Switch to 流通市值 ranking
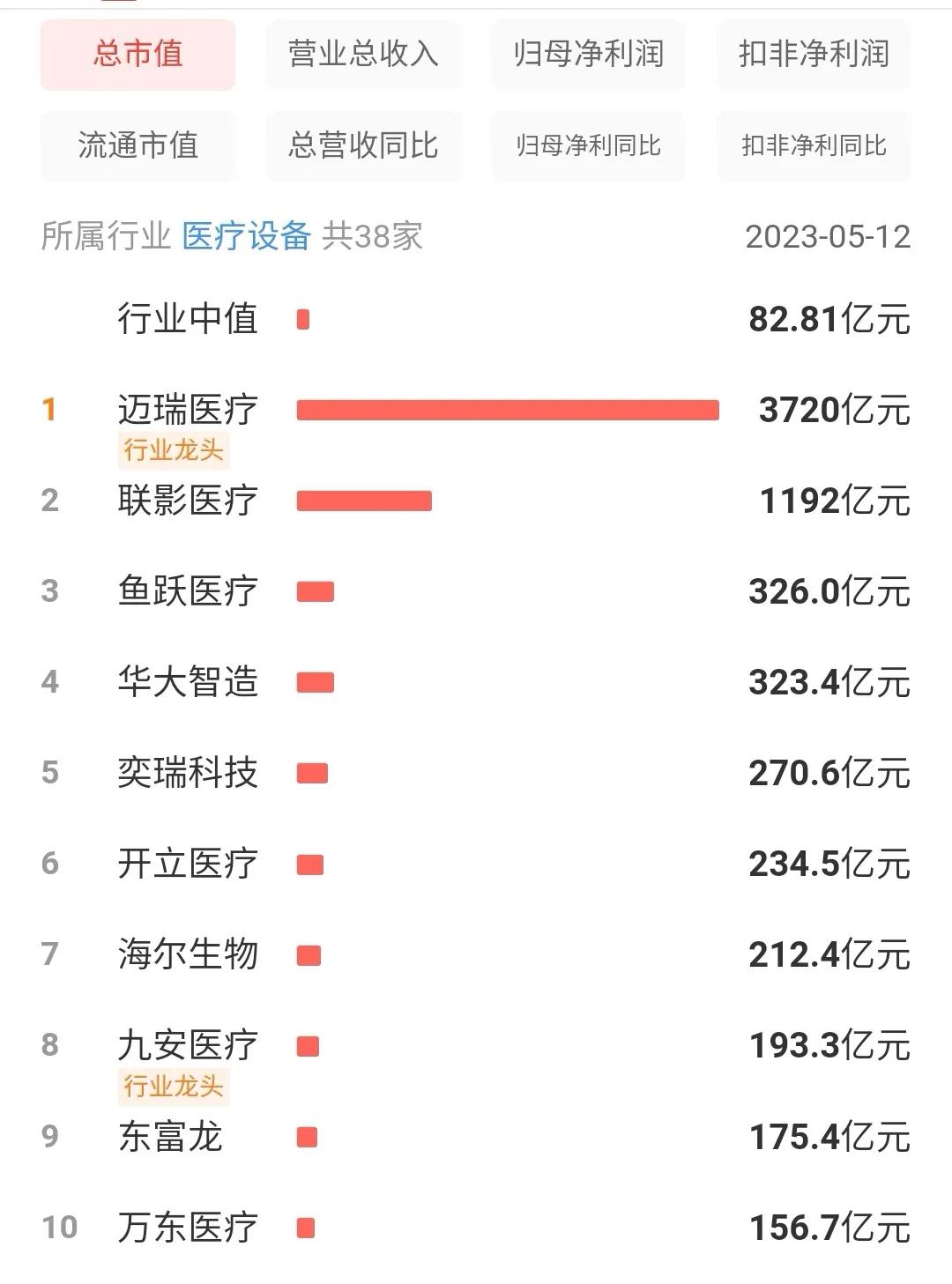The height and width of the screenshot is (1284, 952). tap(138, 145)
